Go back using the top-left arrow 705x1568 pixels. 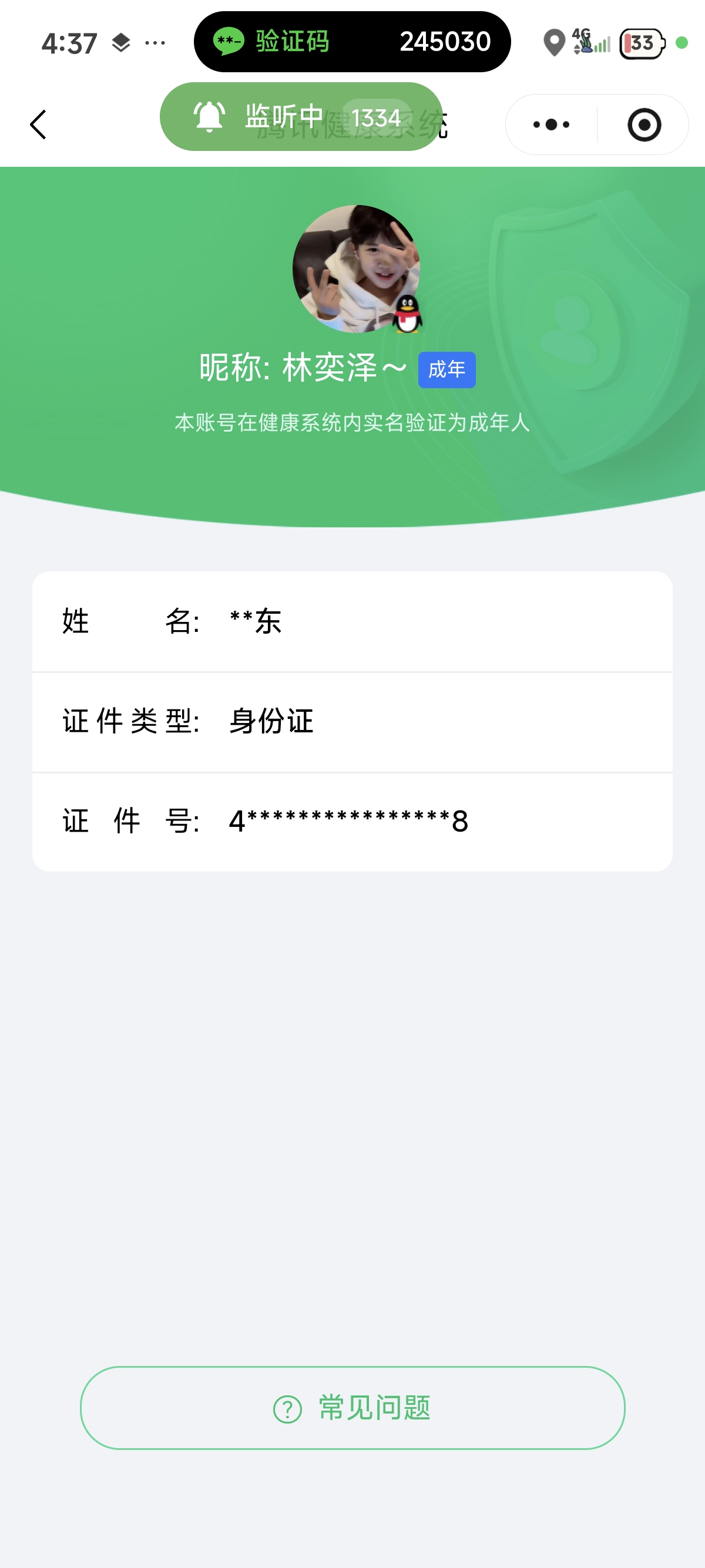click(38, 125)
